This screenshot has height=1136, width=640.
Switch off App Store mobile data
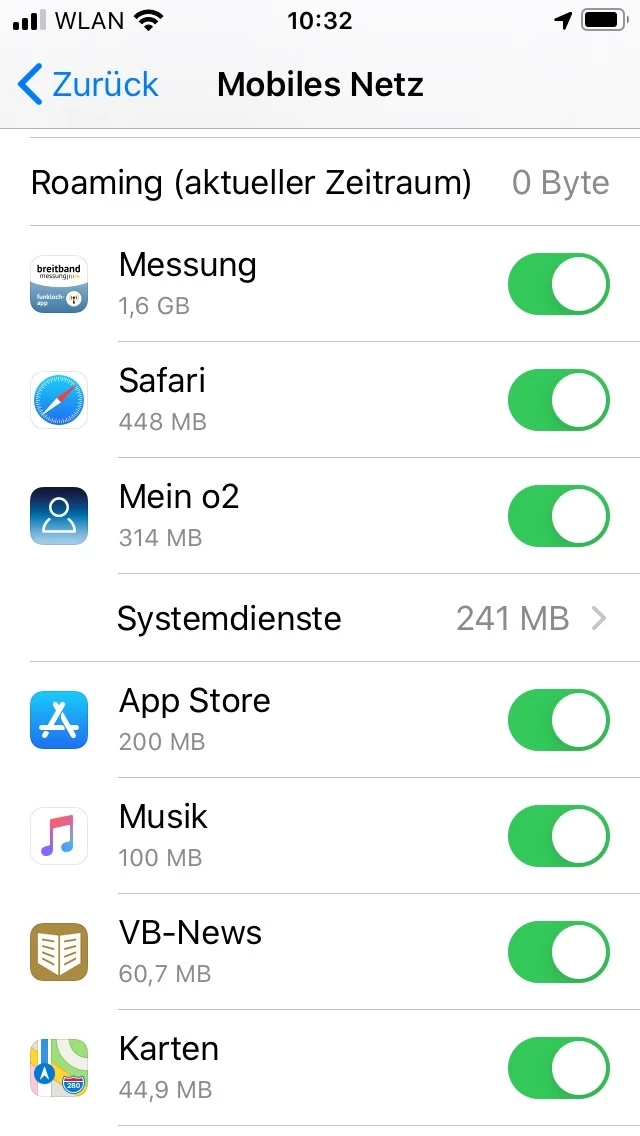[558, 720]
